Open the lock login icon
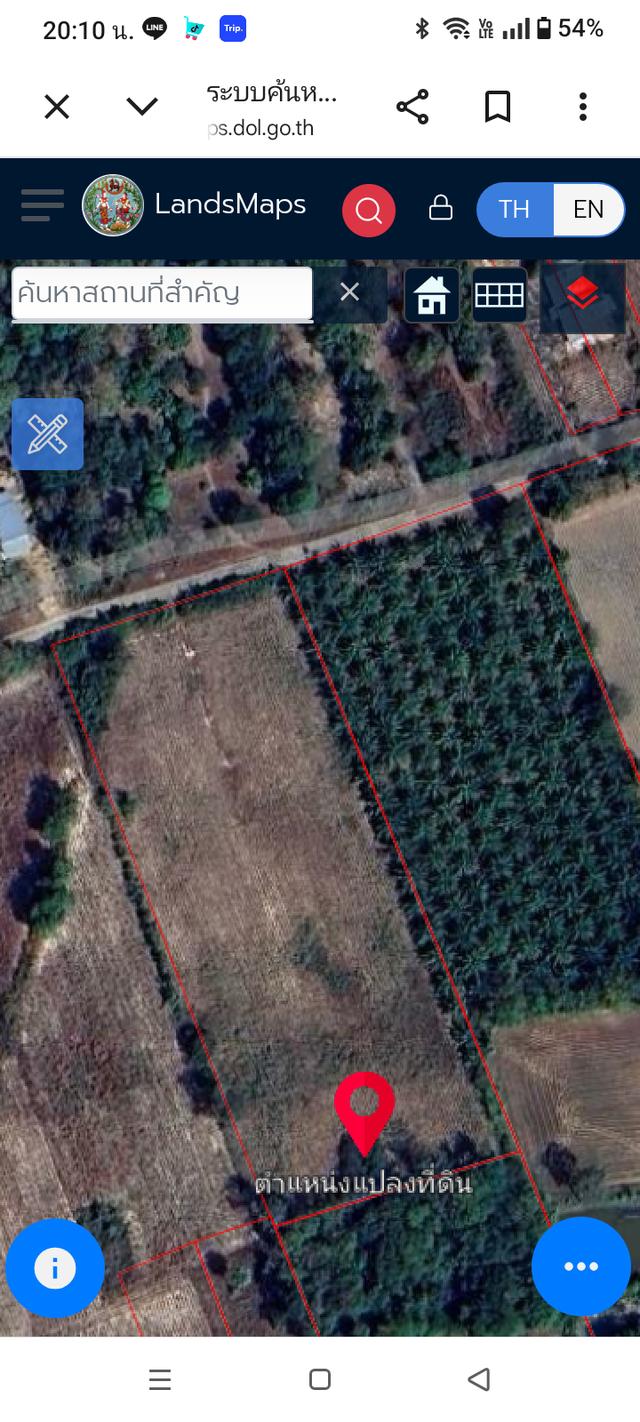The height and width of the screenshot is (1422, 640). click(x=440, y=208)
